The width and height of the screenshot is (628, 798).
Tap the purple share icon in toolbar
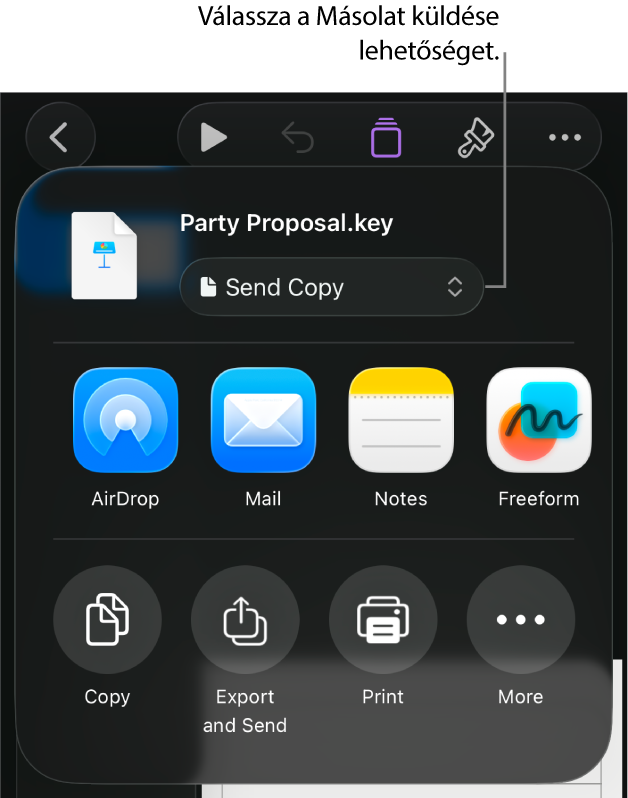[386, 137]
